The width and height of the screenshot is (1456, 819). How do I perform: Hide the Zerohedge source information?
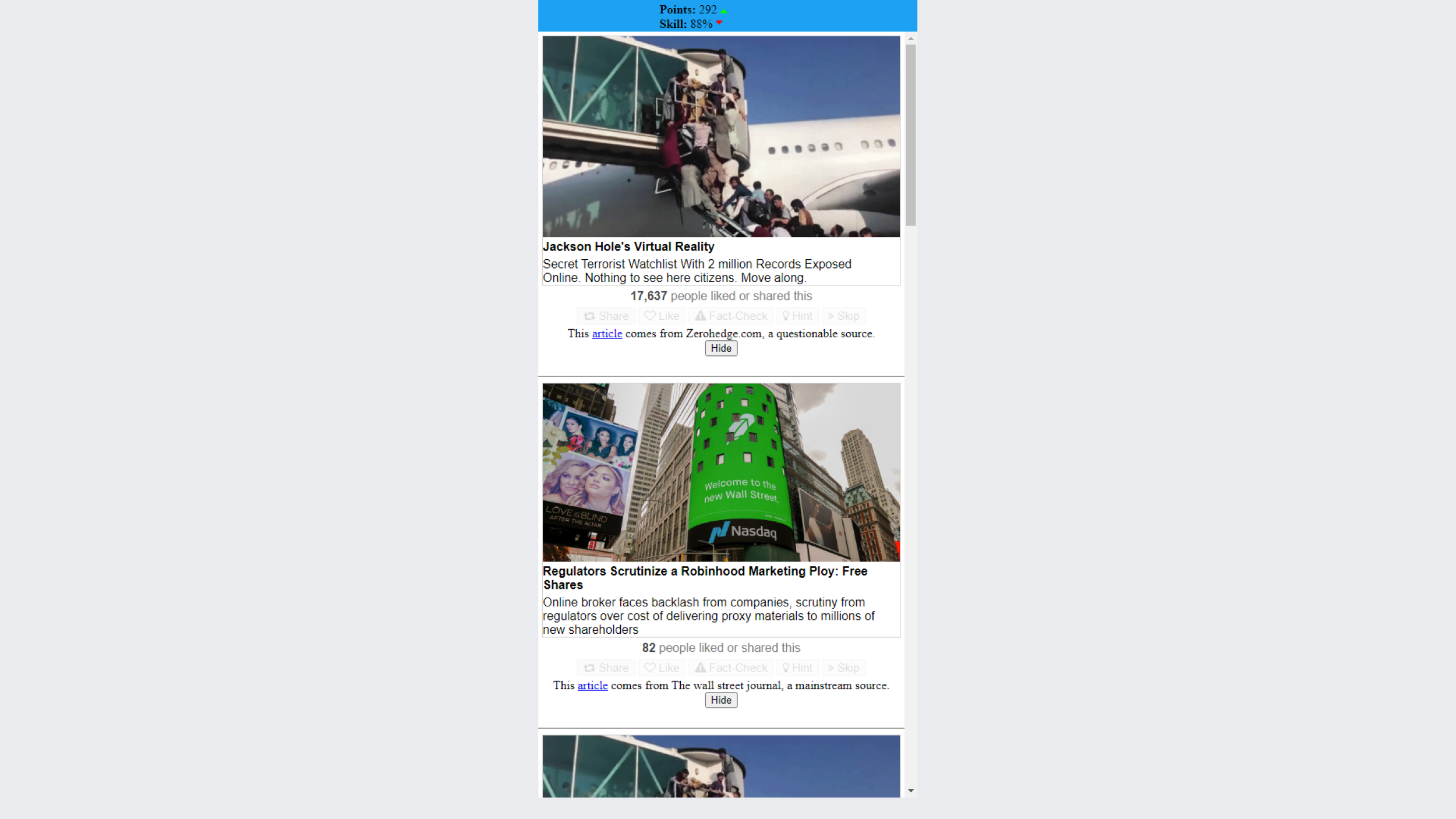coord(721,348)
